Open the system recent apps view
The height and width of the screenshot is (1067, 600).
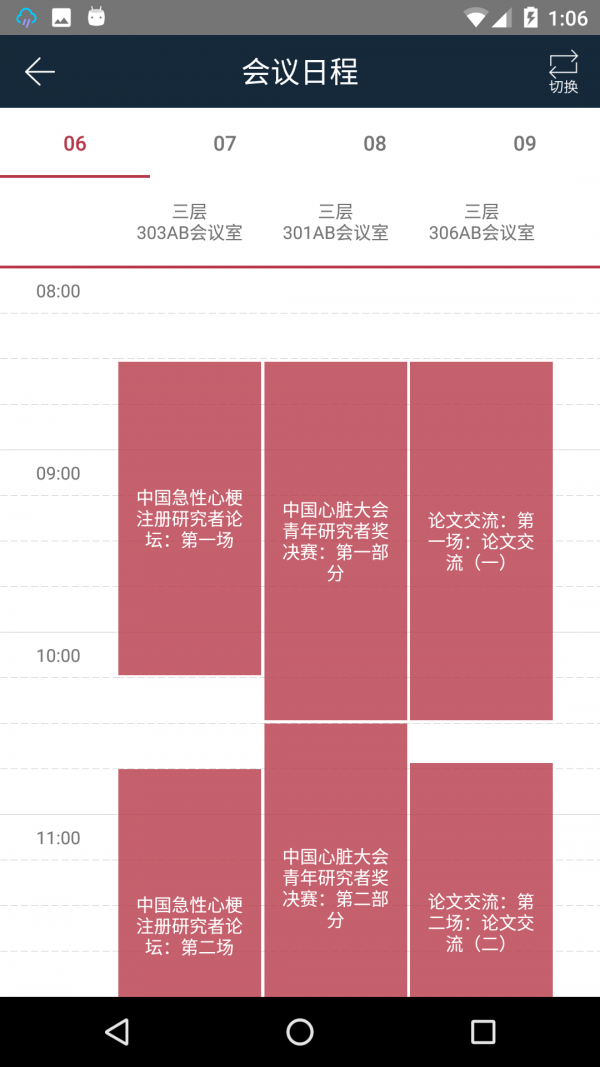click(x=483, y=1032)
